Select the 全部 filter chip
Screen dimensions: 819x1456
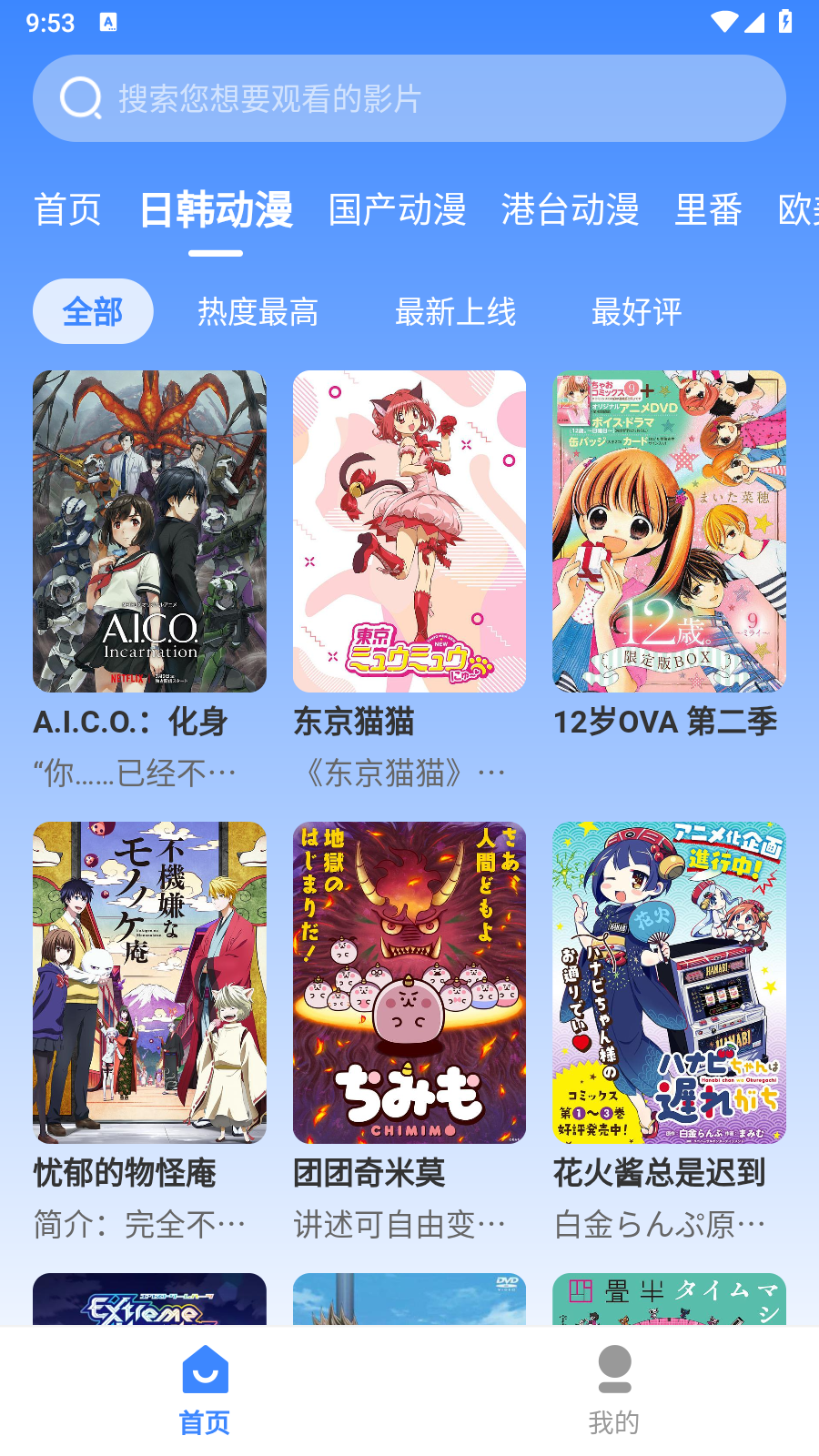point(93,312)
